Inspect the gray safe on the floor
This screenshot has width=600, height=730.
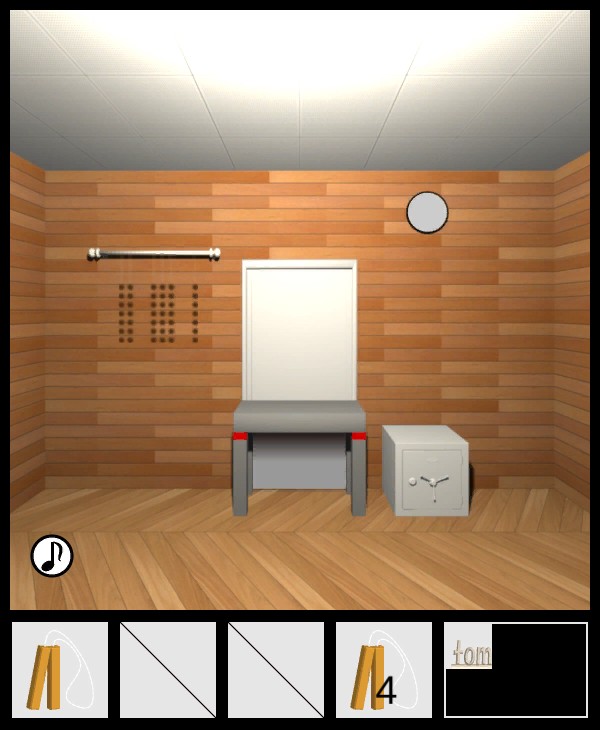pos(427,470)
